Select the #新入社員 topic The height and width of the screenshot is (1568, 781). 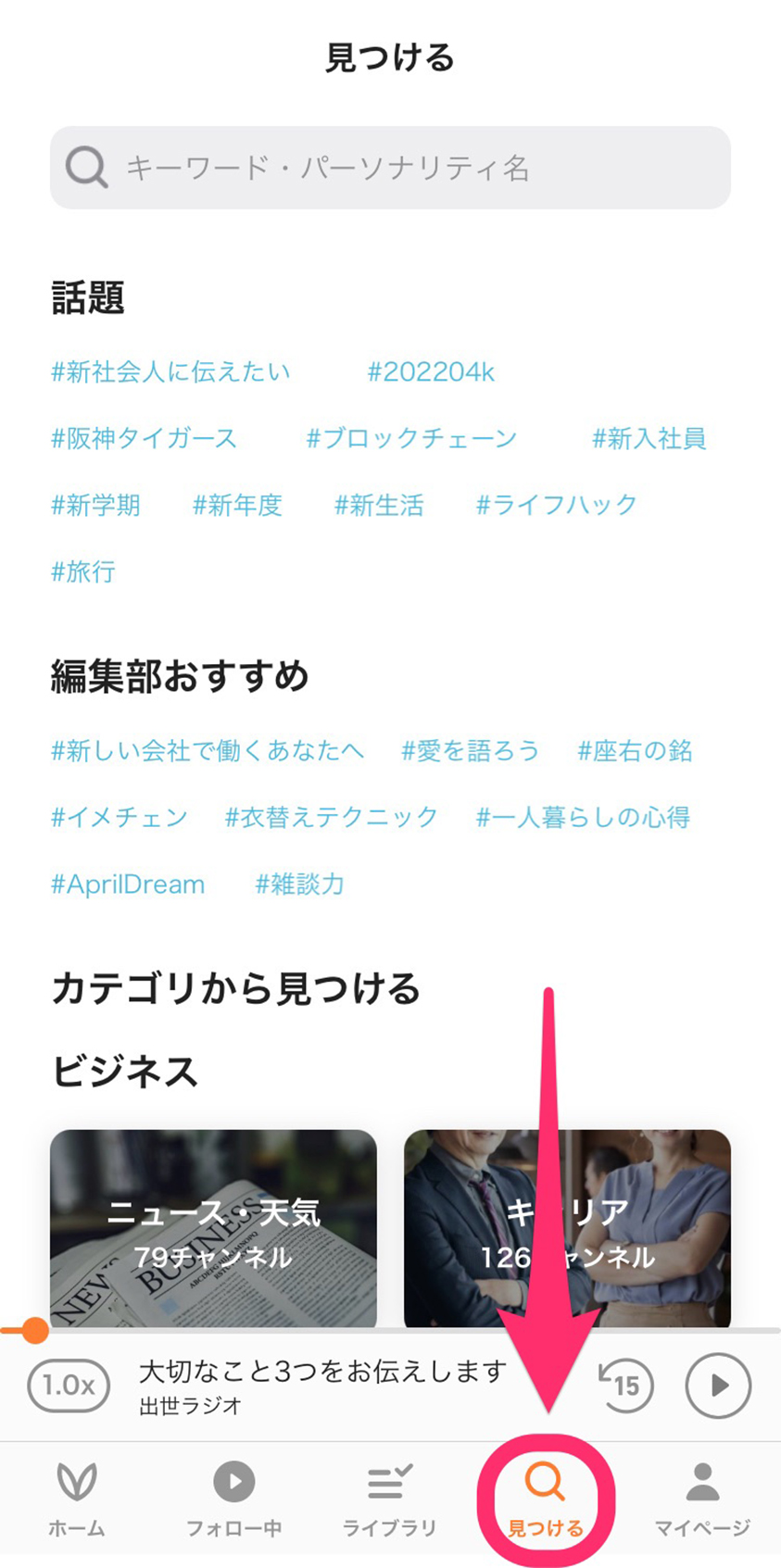pyautogui.click(x=649, y=438)
